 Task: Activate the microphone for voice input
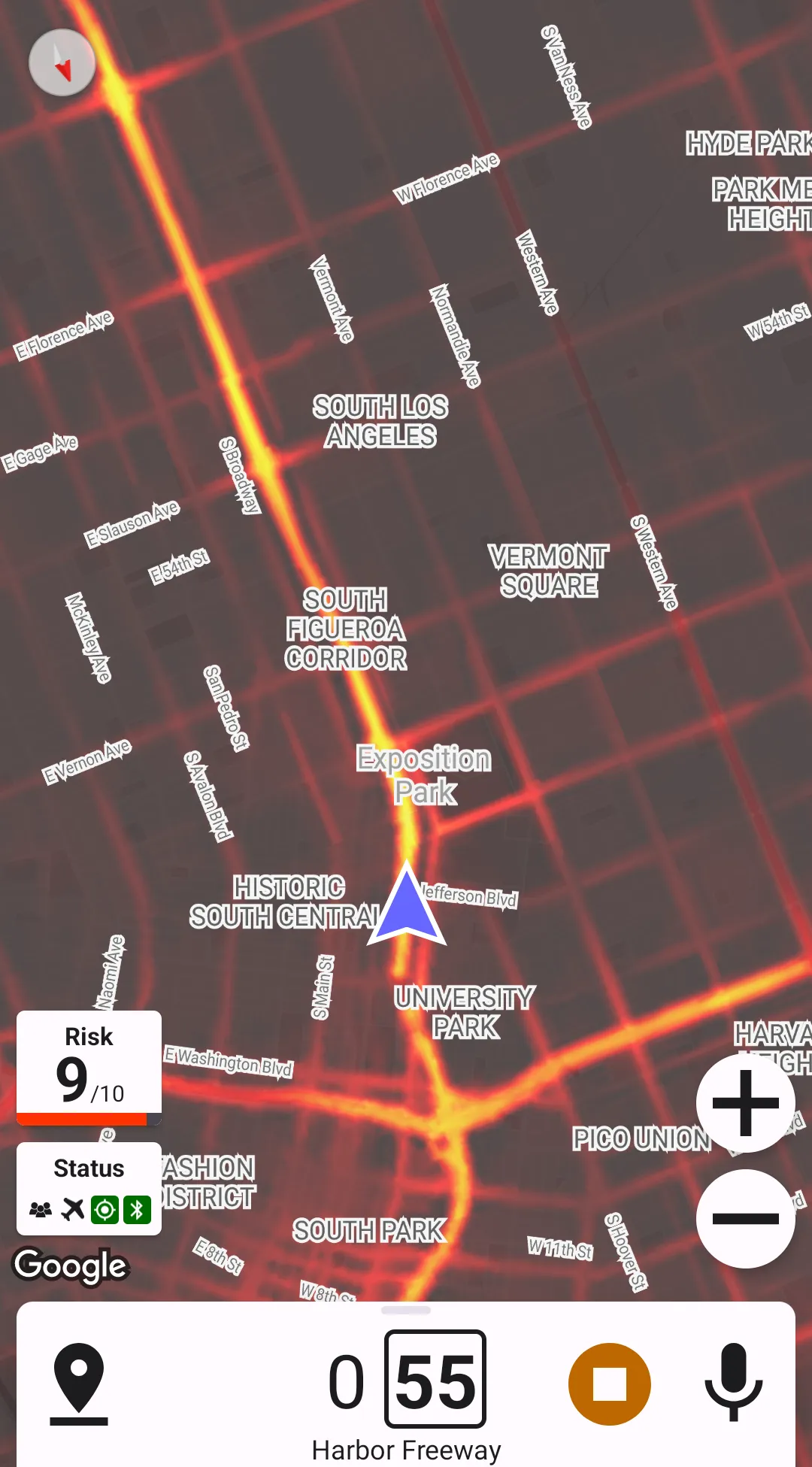[x=733, y=1382]
